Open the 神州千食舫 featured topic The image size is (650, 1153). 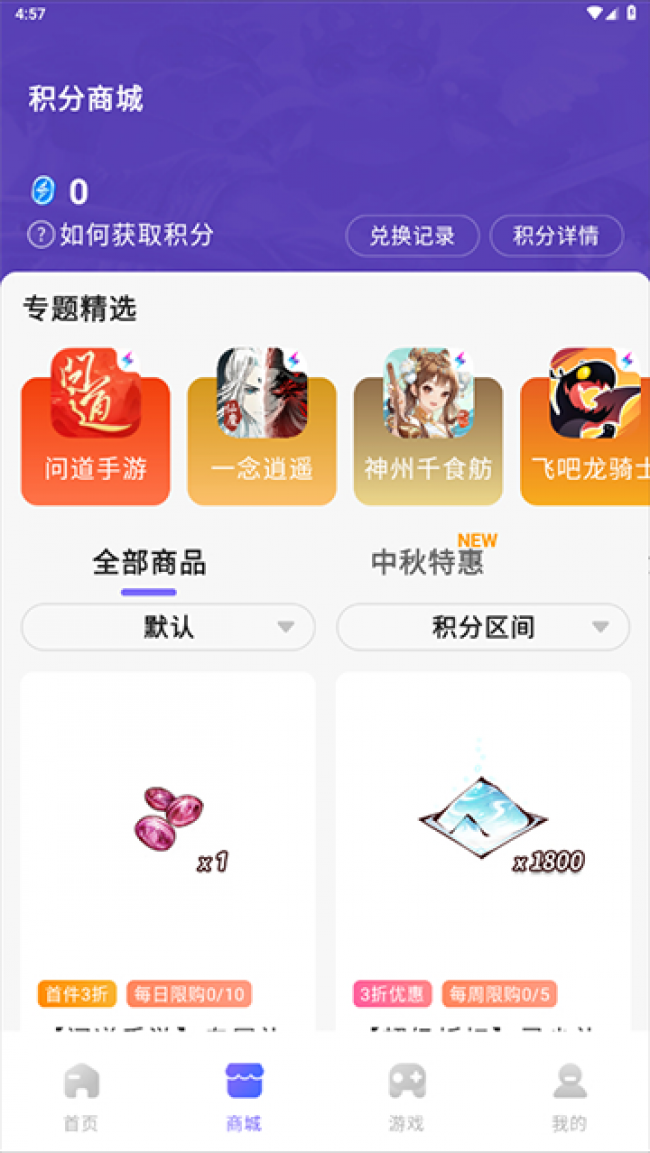tap(428, 430)
